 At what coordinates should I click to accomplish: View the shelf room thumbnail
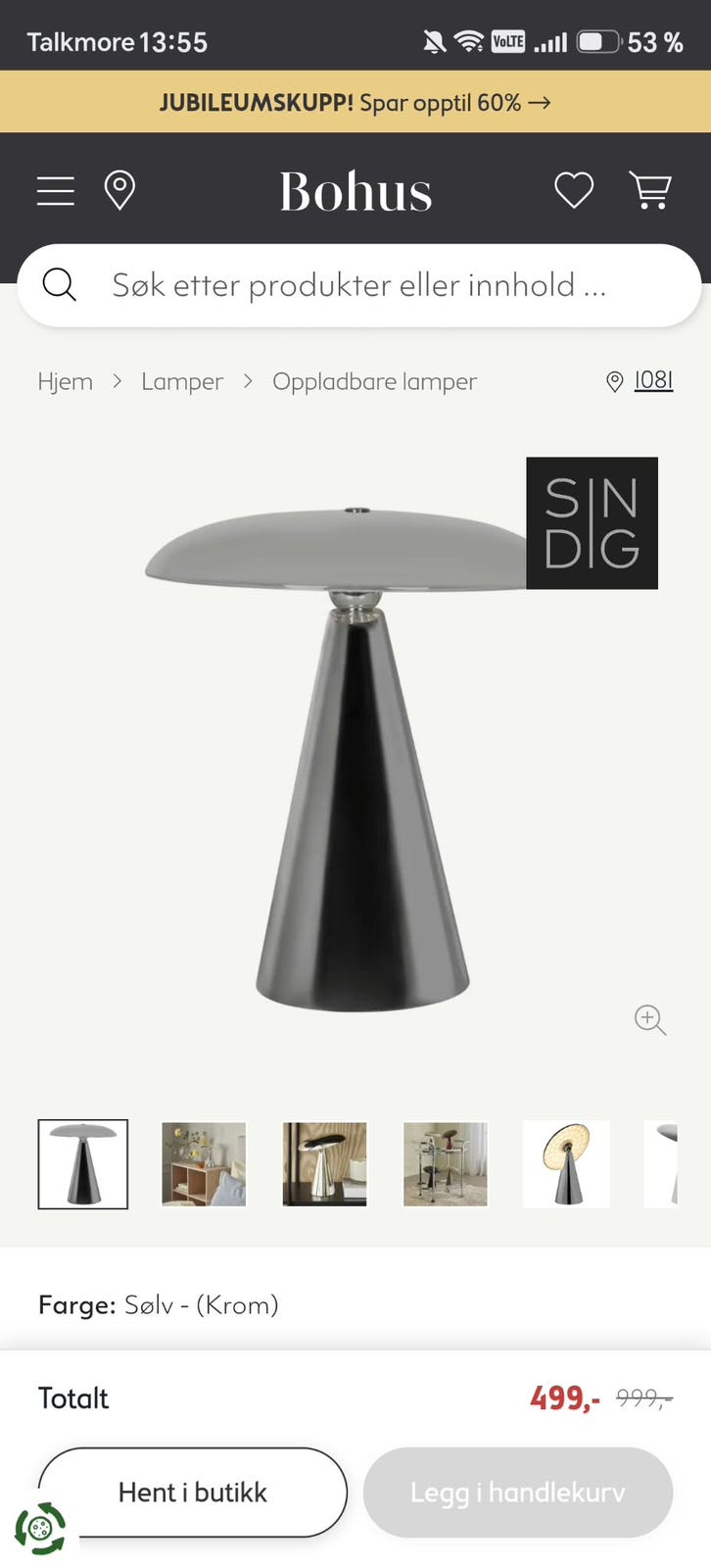pyautogui.click(x=204, y=1164)
